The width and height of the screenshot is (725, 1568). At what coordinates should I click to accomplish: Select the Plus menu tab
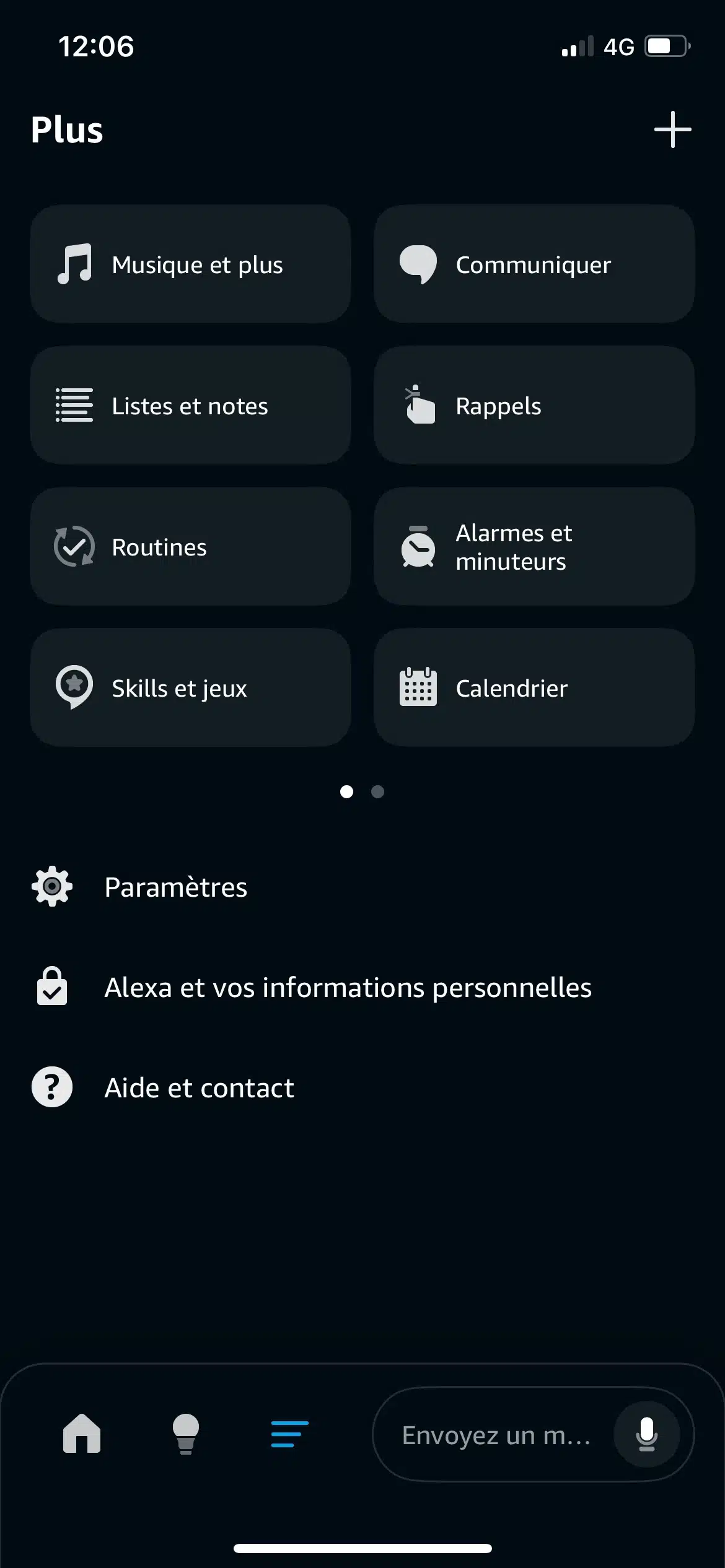coord(289,1434)
